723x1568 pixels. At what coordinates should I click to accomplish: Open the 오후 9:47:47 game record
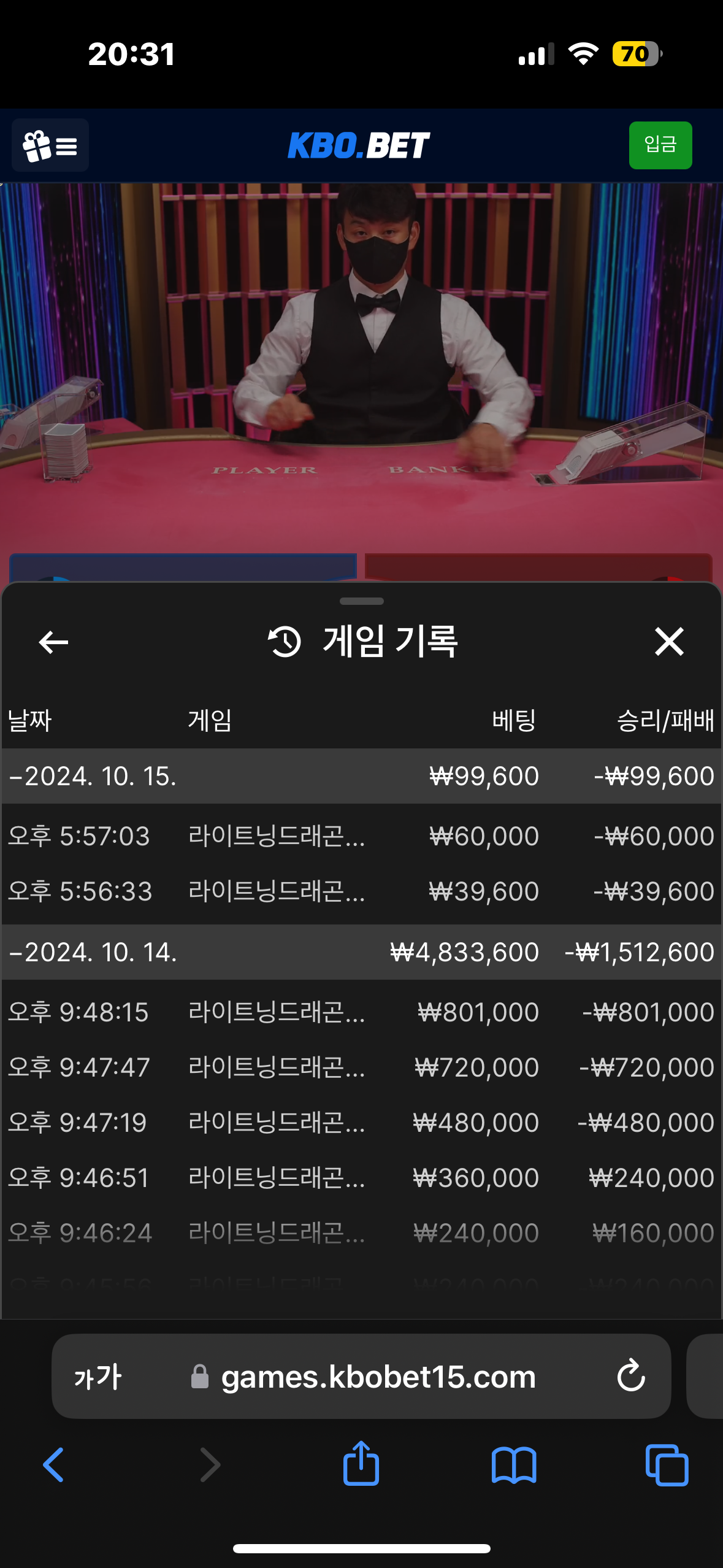pyautogui.click(x=361, y=1067)
